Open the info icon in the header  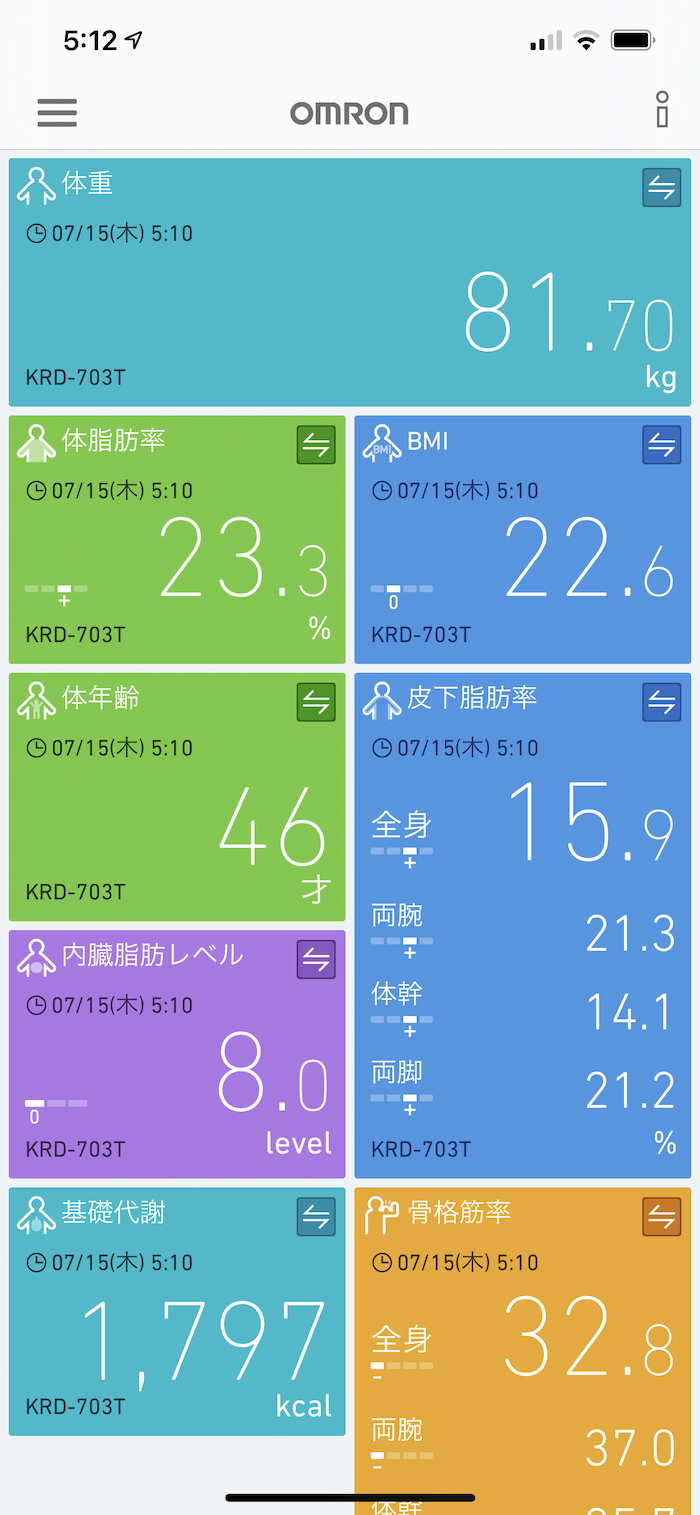pyautogui.click(x=662, y=110)
